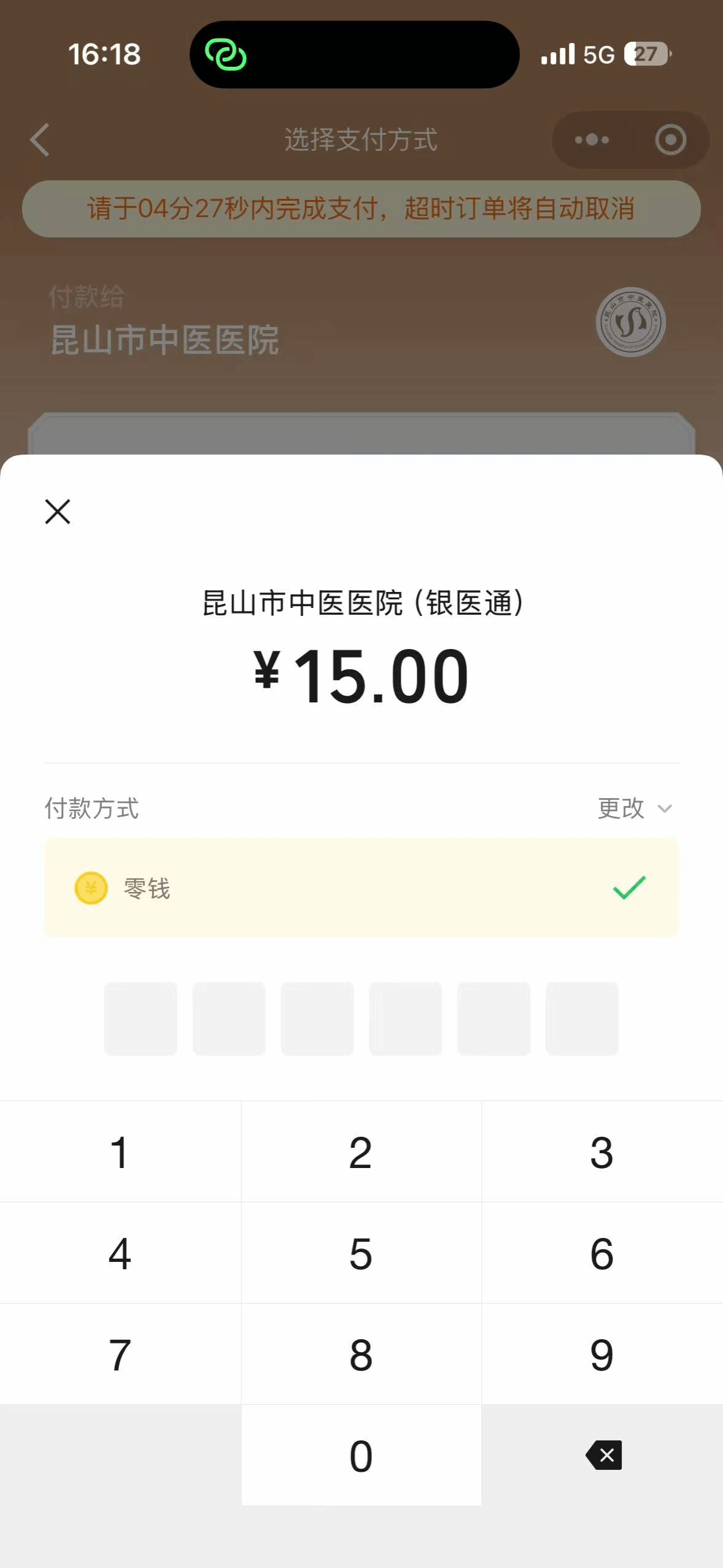Enter digit 9 on the keypad
The height and width of the screenshot is (1568, 723).
(x=601, y=1355)
